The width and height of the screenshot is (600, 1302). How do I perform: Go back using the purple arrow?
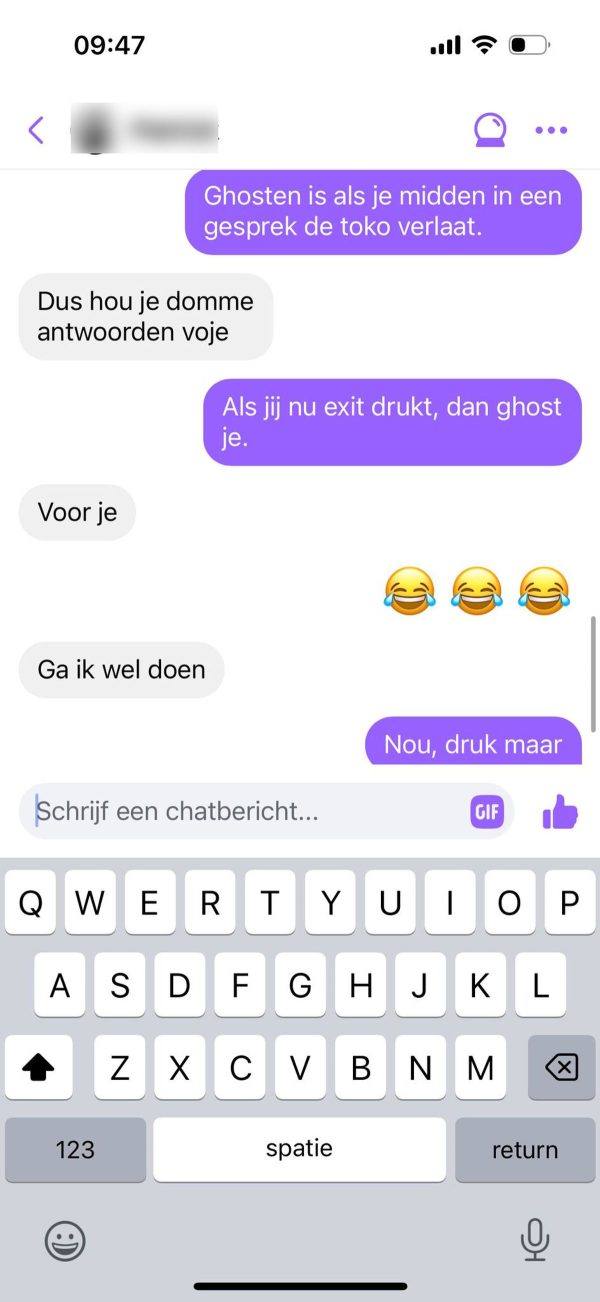(x=36, y=130)
